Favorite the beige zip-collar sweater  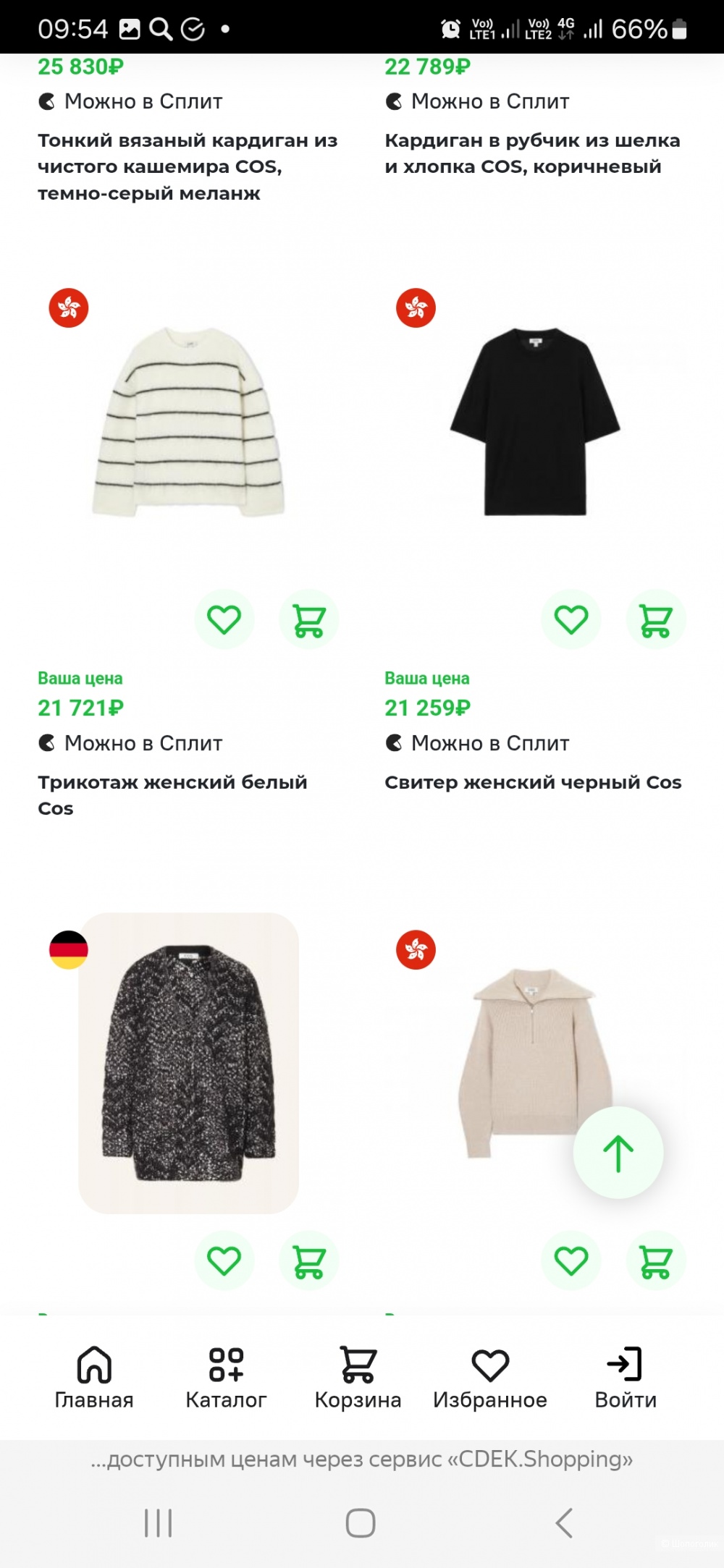tap(571, 1260)
